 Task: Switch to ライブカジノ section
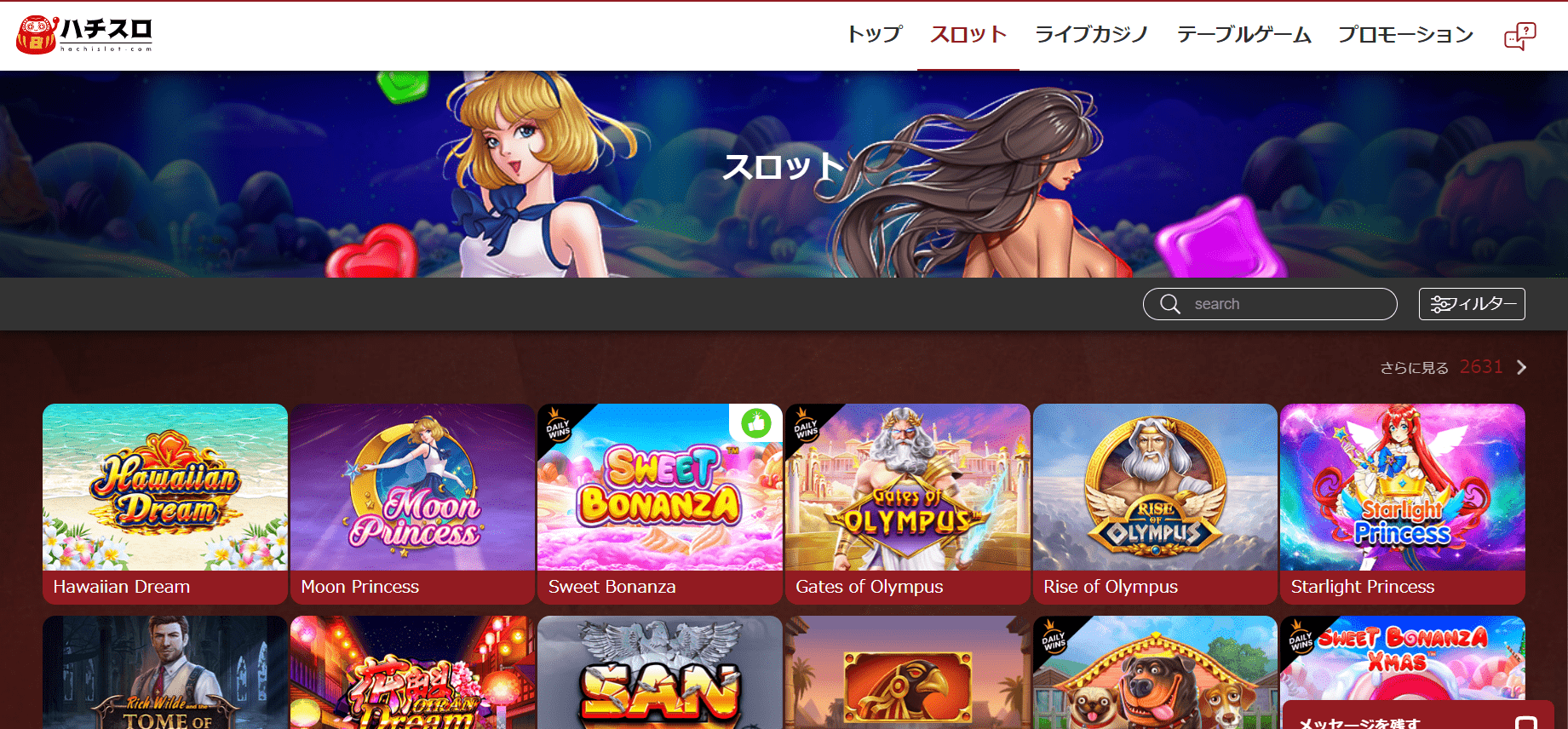pos(1091,35)
